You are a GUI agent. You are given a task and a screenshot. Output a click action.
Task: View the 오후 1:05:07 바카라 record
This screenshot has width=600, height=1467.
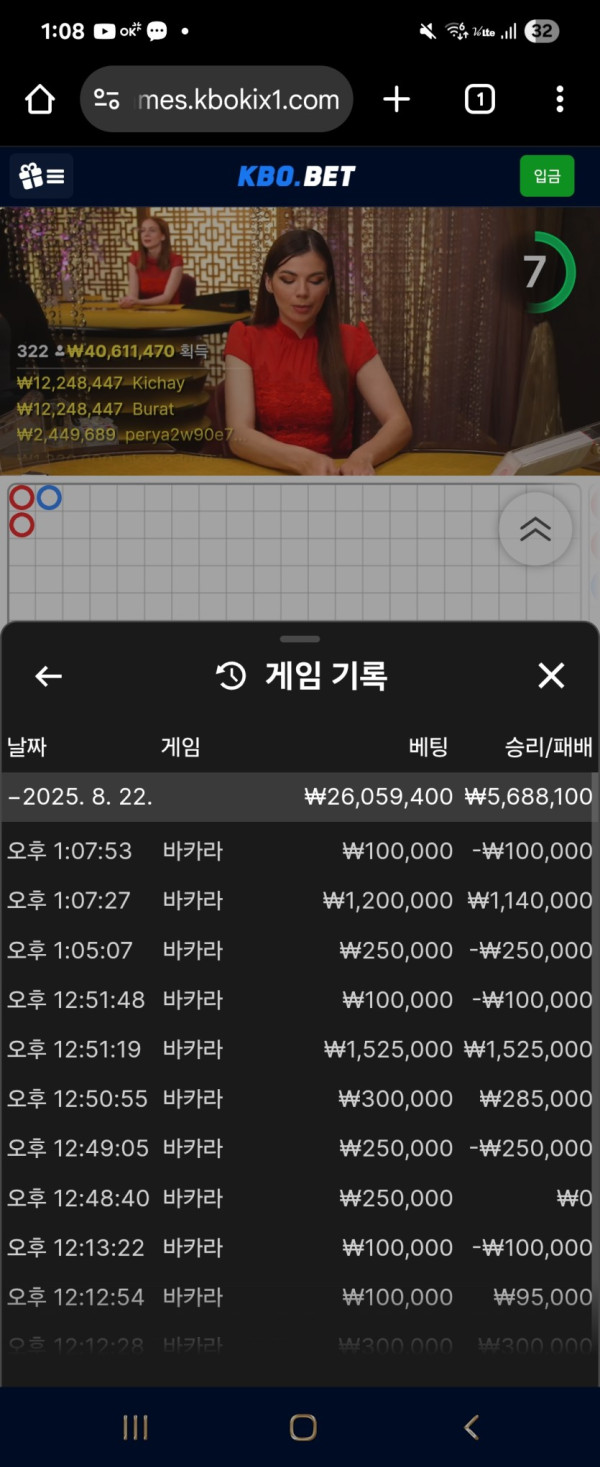pyautogui.click(x=300, y=950)
